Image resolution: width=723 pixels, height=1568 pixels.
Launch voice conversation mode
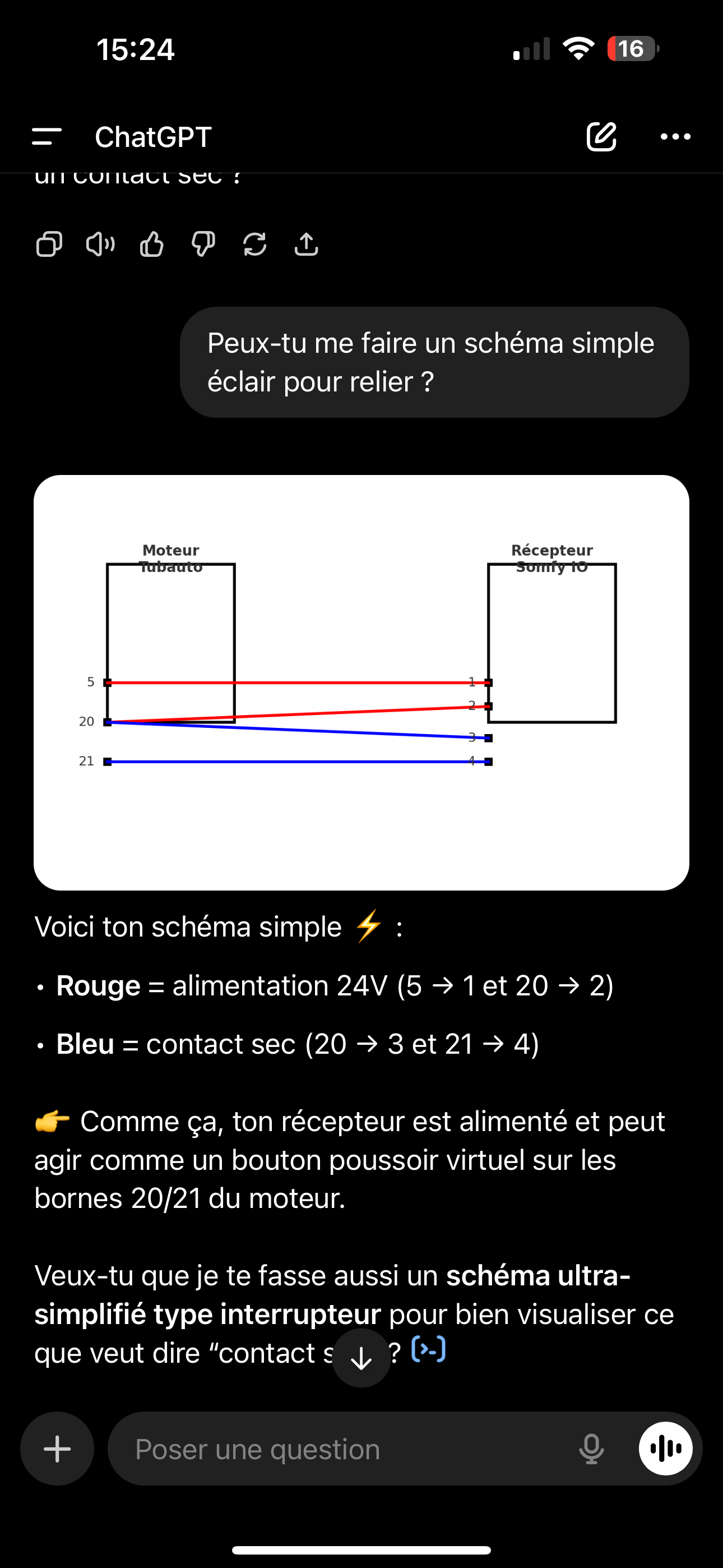[665, 1449]
